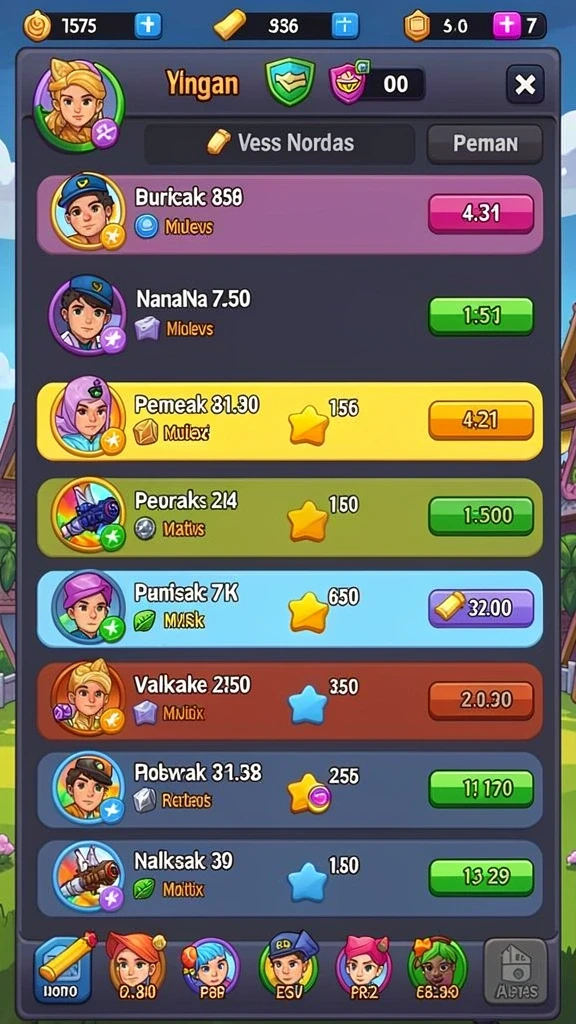The width and height of the screenshot is (576, 1024).
Task: Tap the pink plus button in the top bar
Action: coord(506,26)
